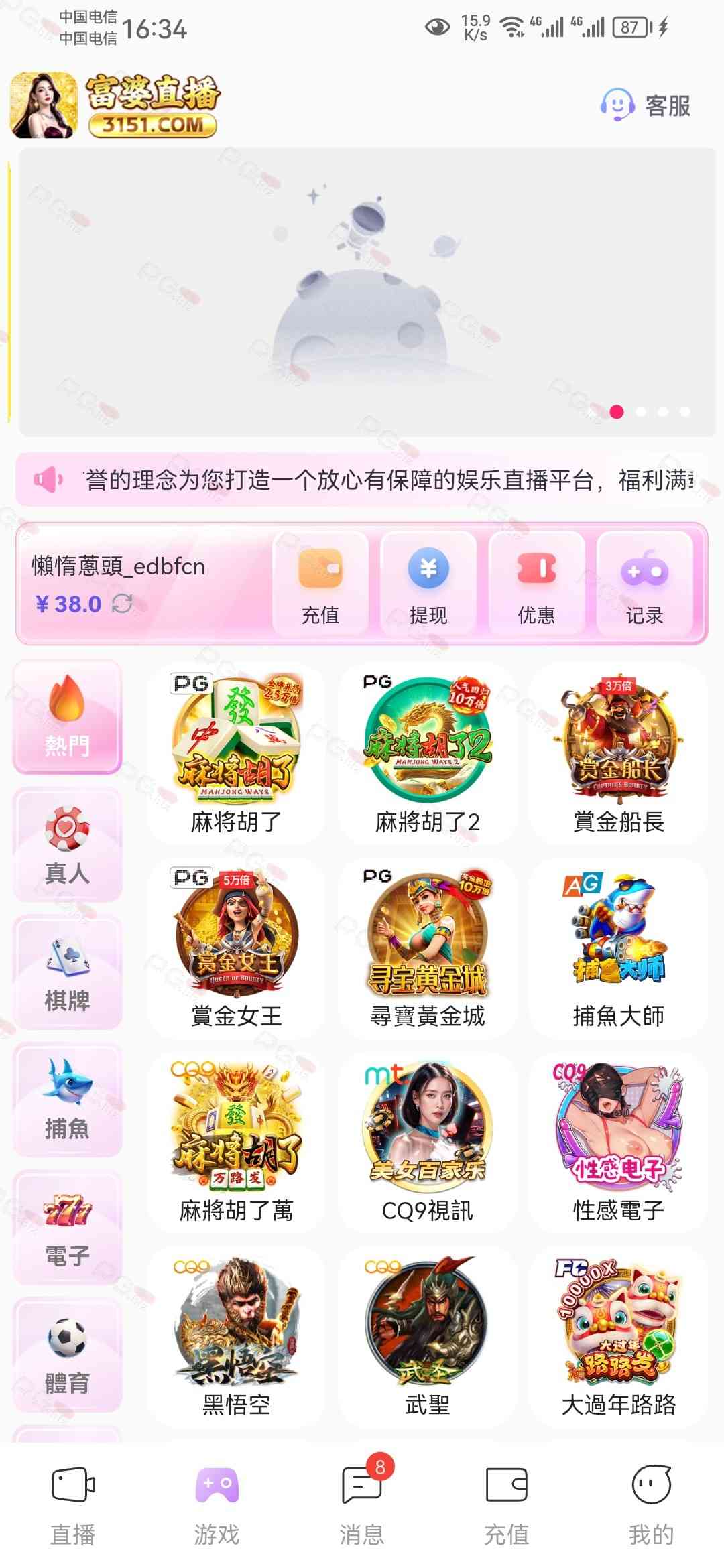Switch to the 棋牌 category

[67, 972]
